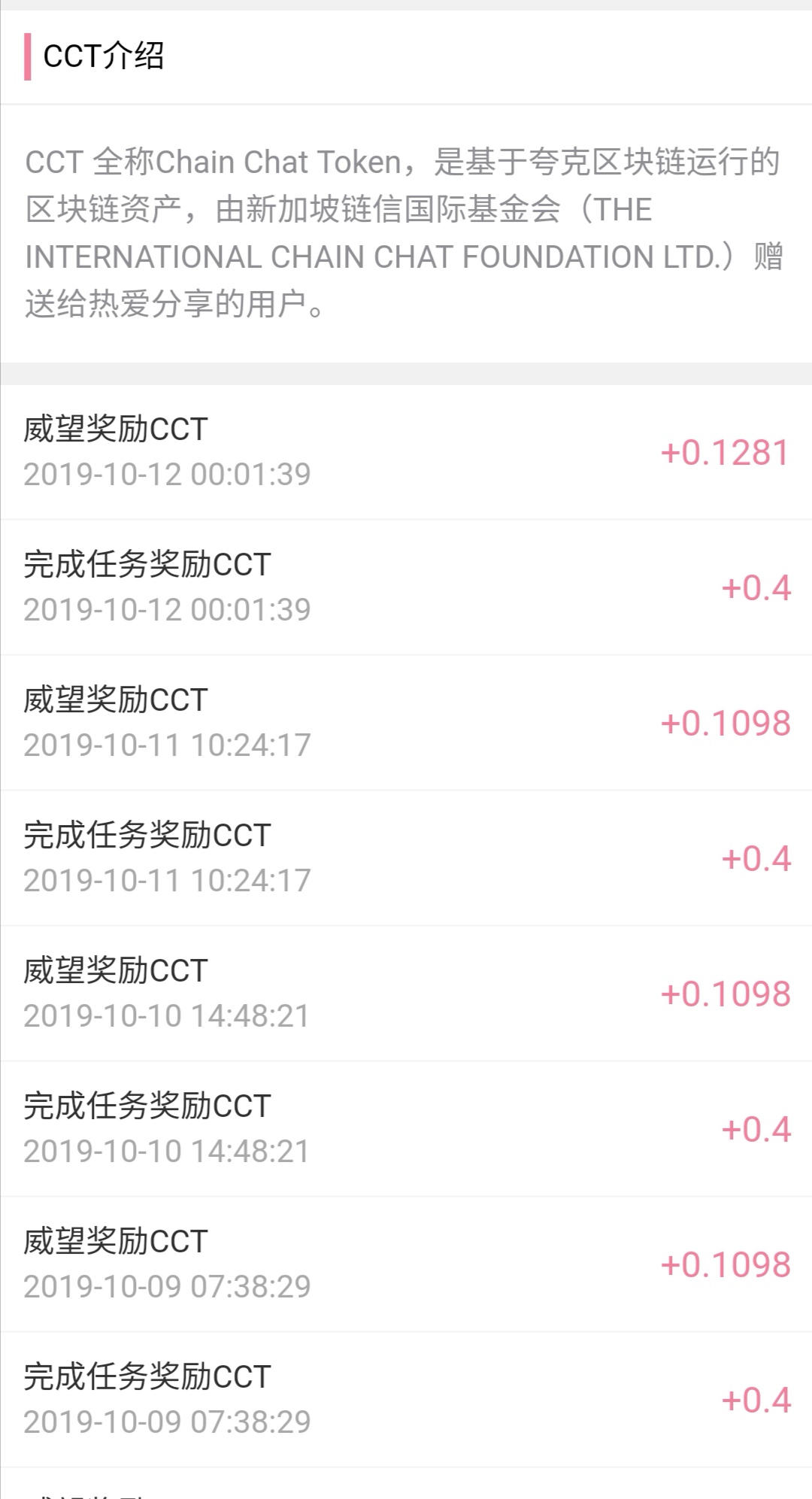Select the 完成任务奖励CCT row from 2019-10-12
This screenshot has height=1499, width=812.
[145, 564]
